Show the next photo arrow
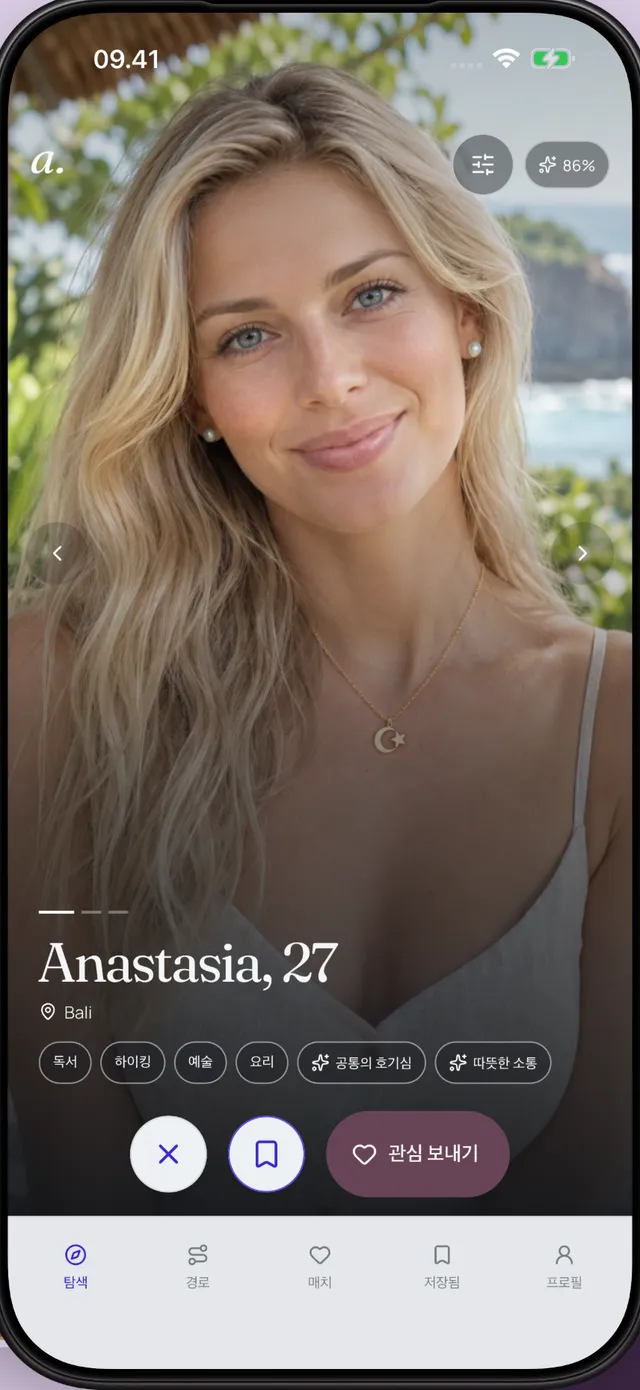The image size is (640, 1390). [x=582, y=553]
